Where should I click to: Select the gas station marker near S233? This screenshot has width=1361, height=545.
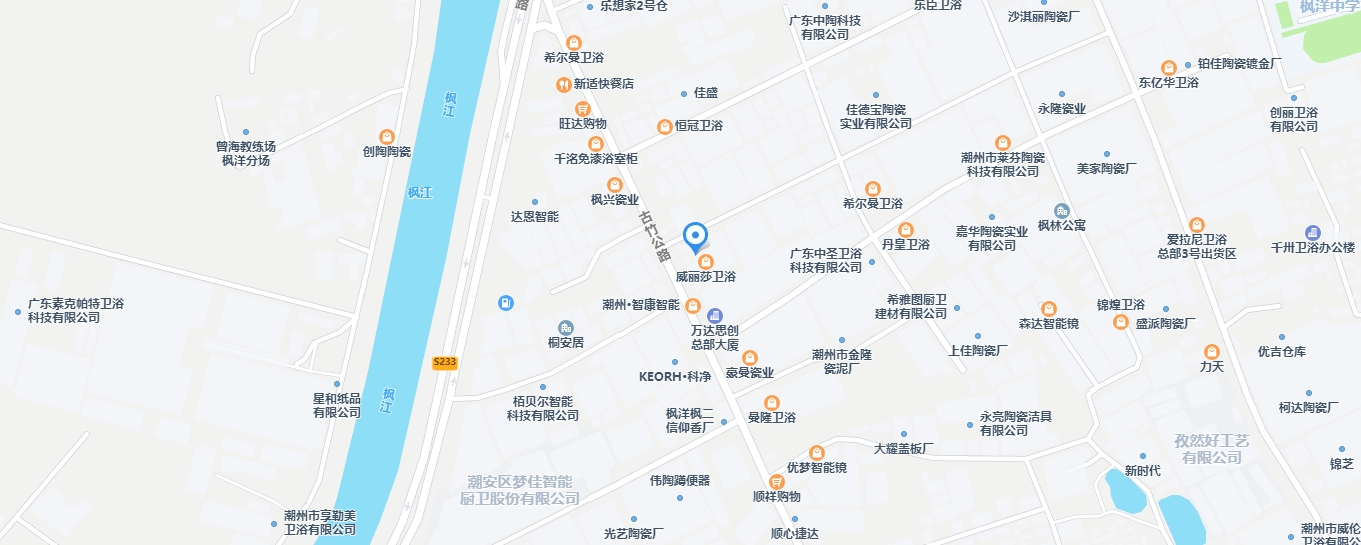tap(507, 302)
